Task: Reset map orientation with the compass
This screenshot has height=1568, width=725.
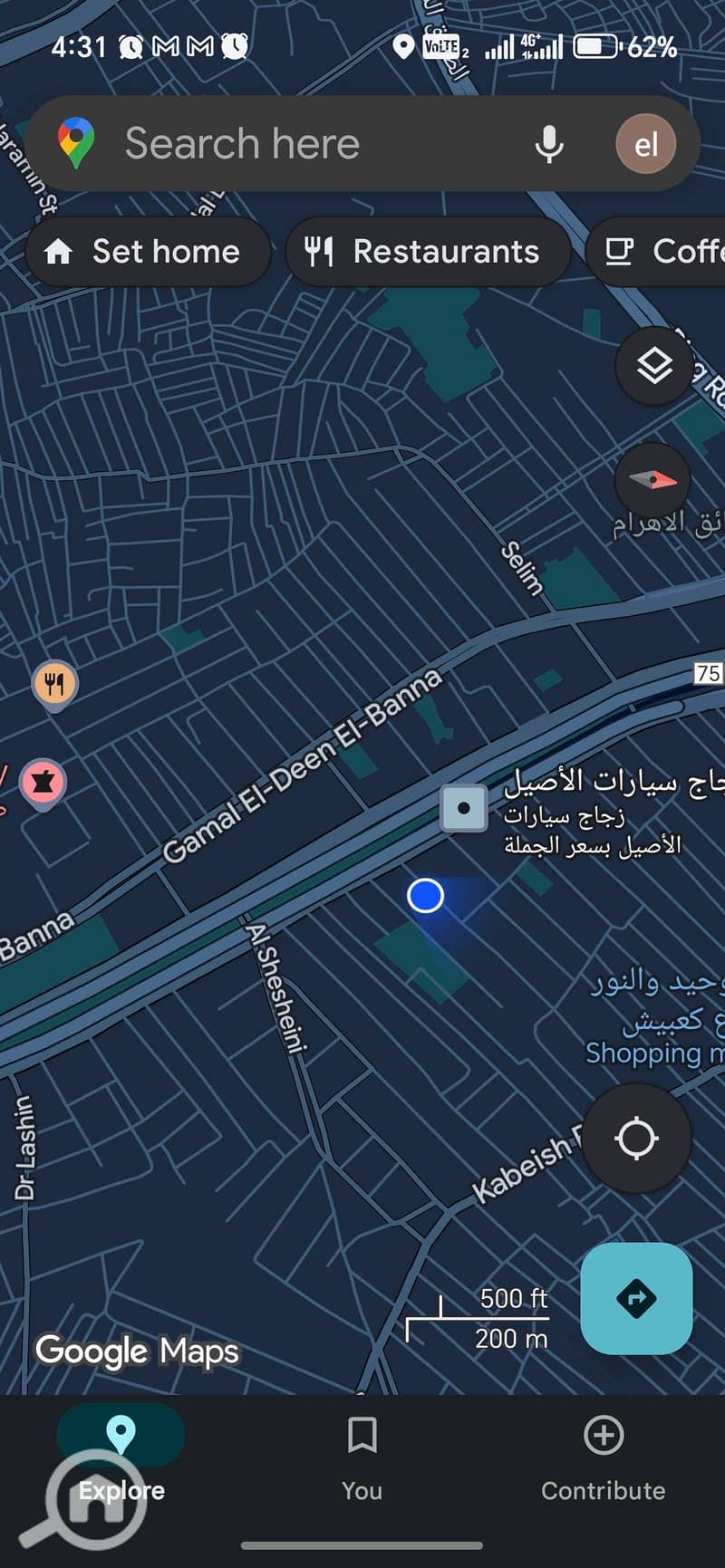Action: [652, 480]
